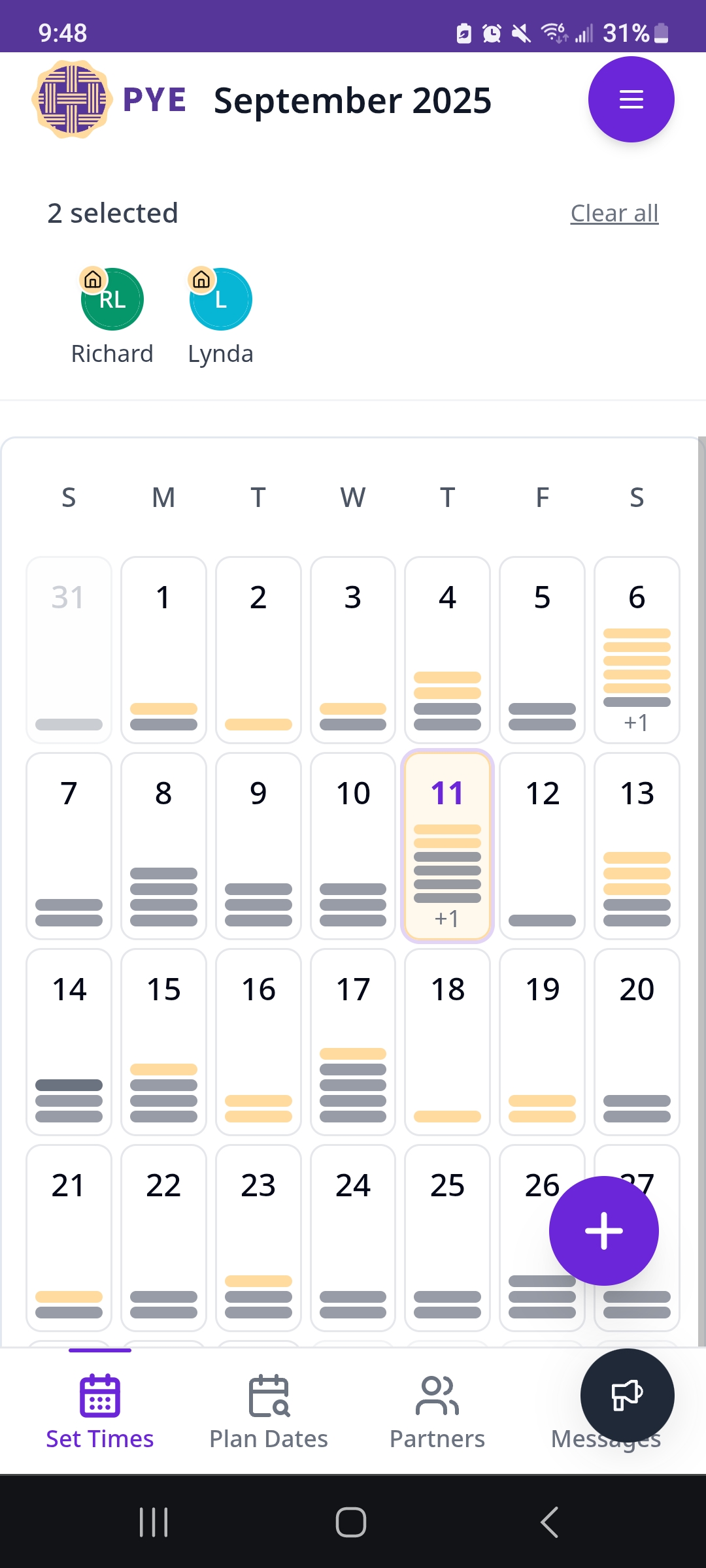Viewport: 706px width, 1568px height.
Task: Open Plan Dates via its search-calendar icon
Action: pos(269,1395)
